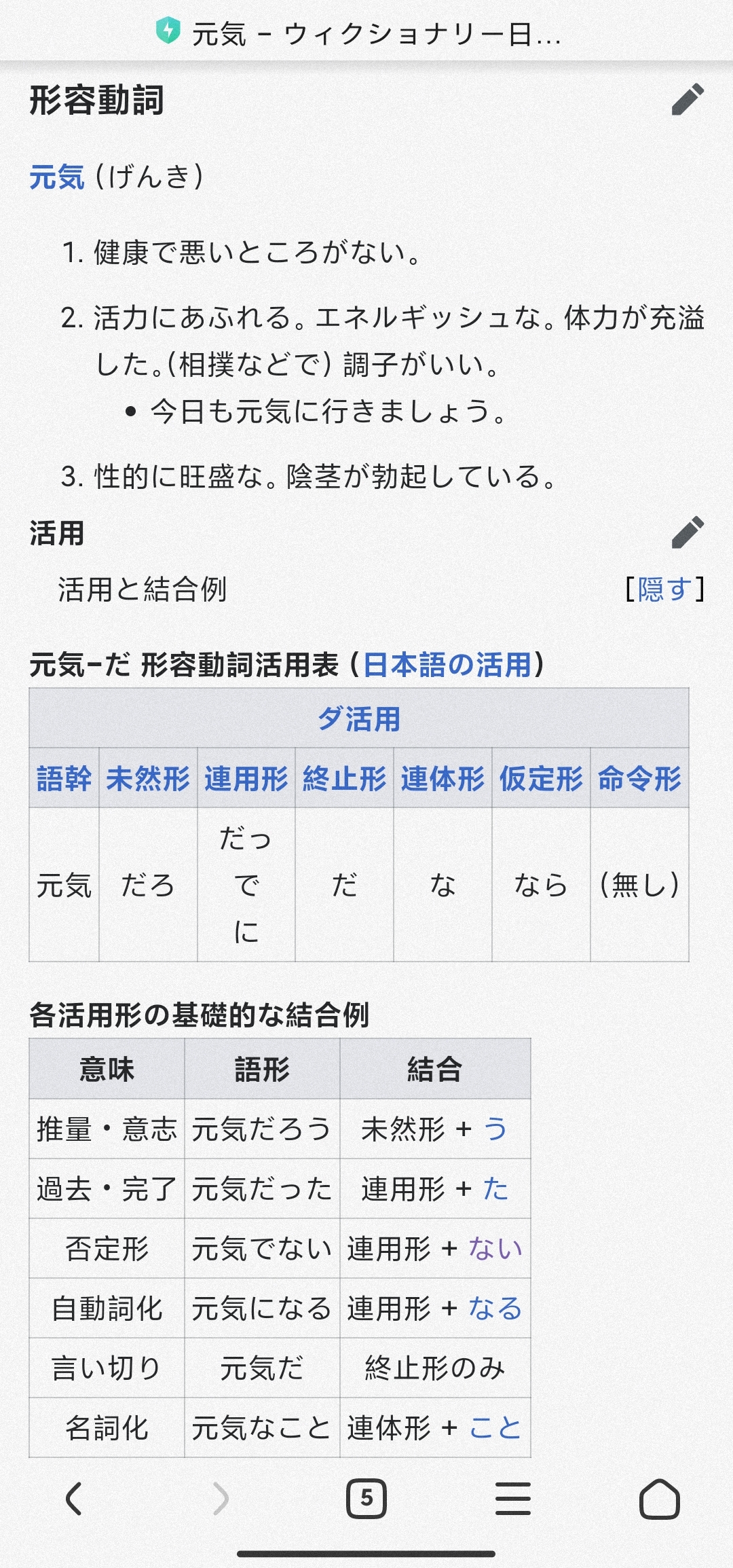Open the 未然形 column header link

[148, 778]
